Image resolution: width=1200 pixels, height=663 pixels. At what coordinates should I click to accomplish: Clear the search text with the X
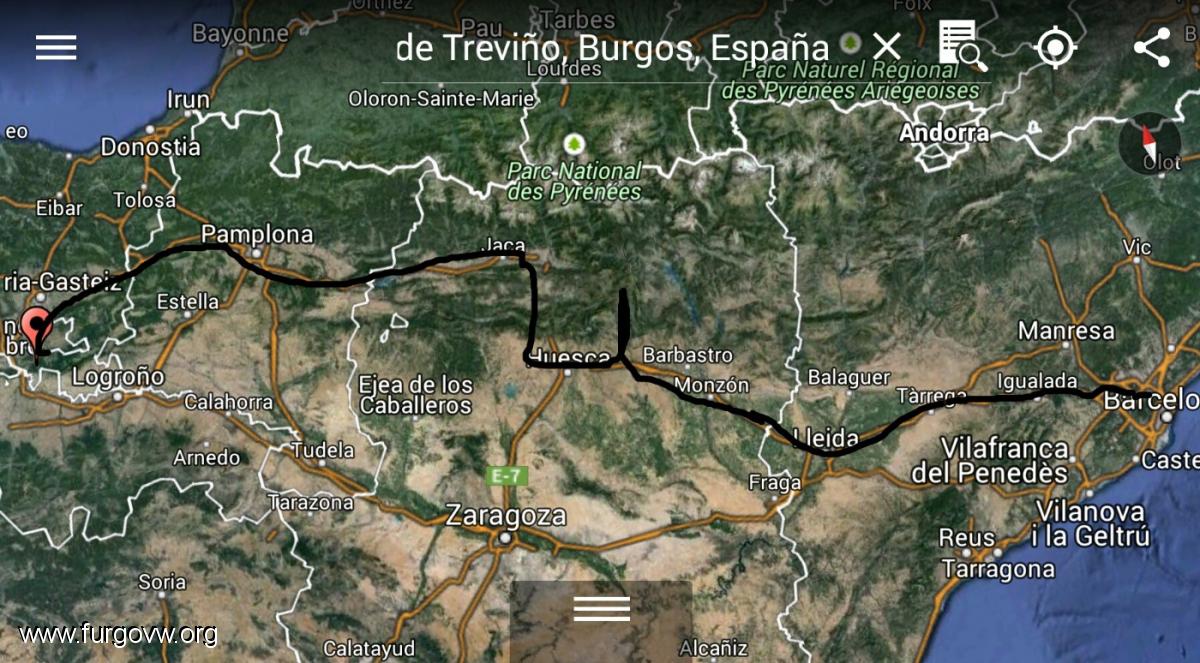pos(886,47)
